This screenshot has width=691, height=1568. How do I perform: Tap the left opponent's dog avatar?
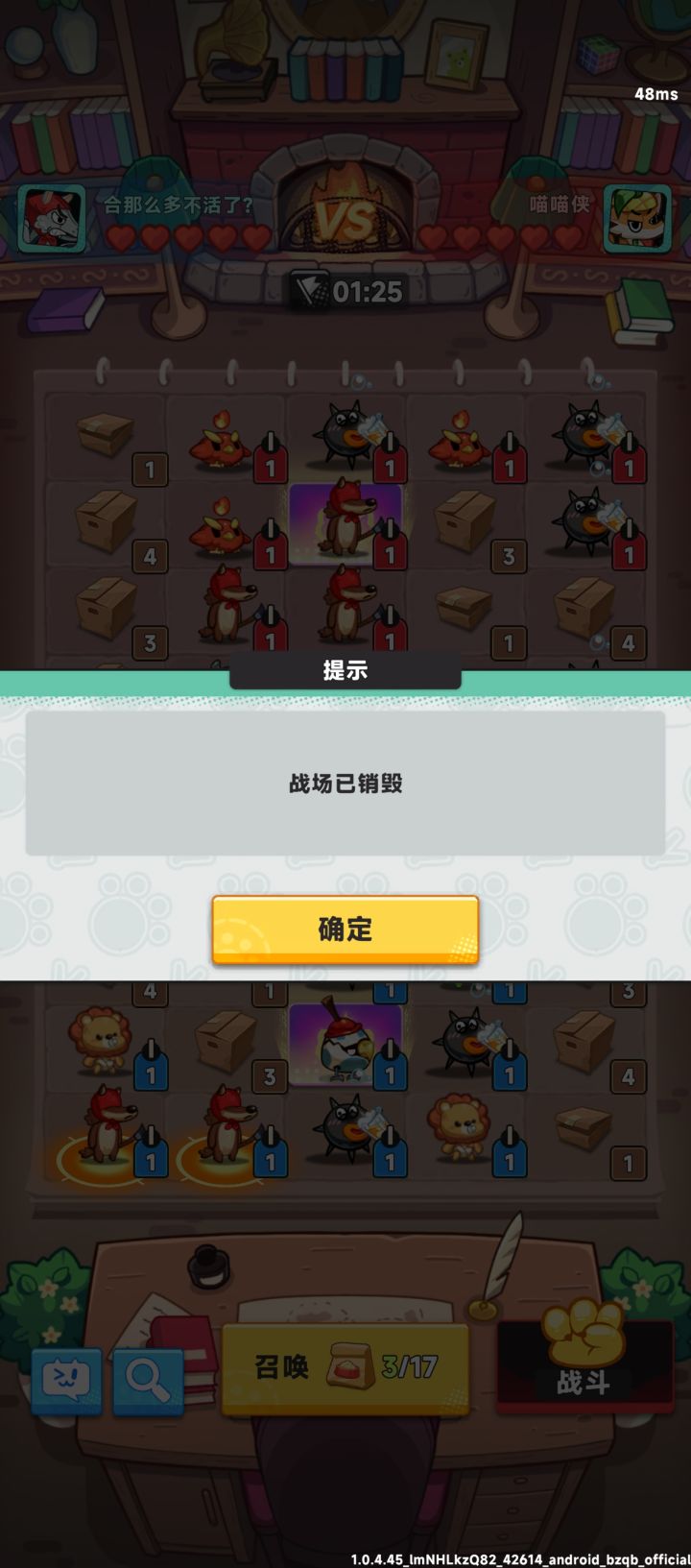click(48, 213)
